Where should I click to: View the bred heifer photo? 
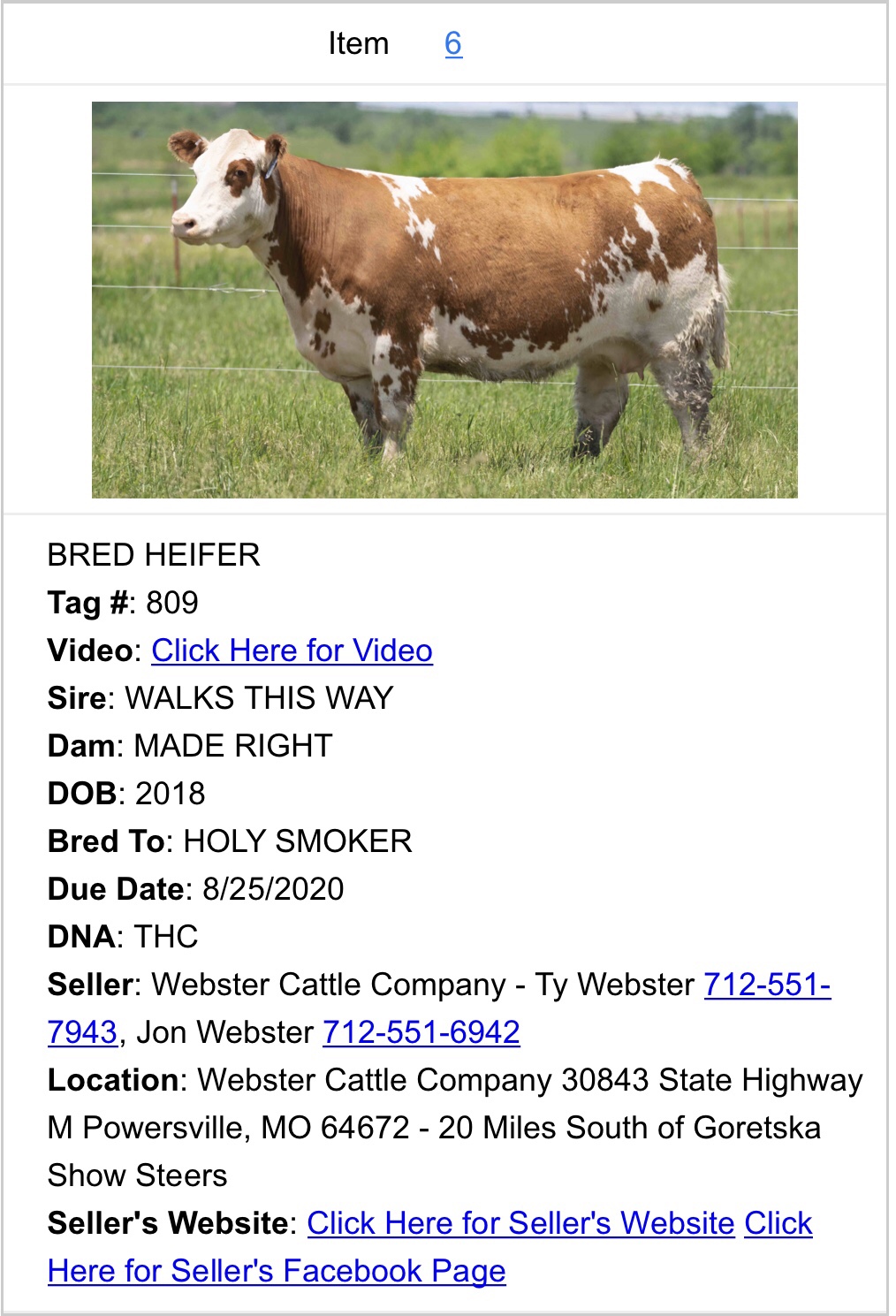pyautogui.click(x=444, y=300)
